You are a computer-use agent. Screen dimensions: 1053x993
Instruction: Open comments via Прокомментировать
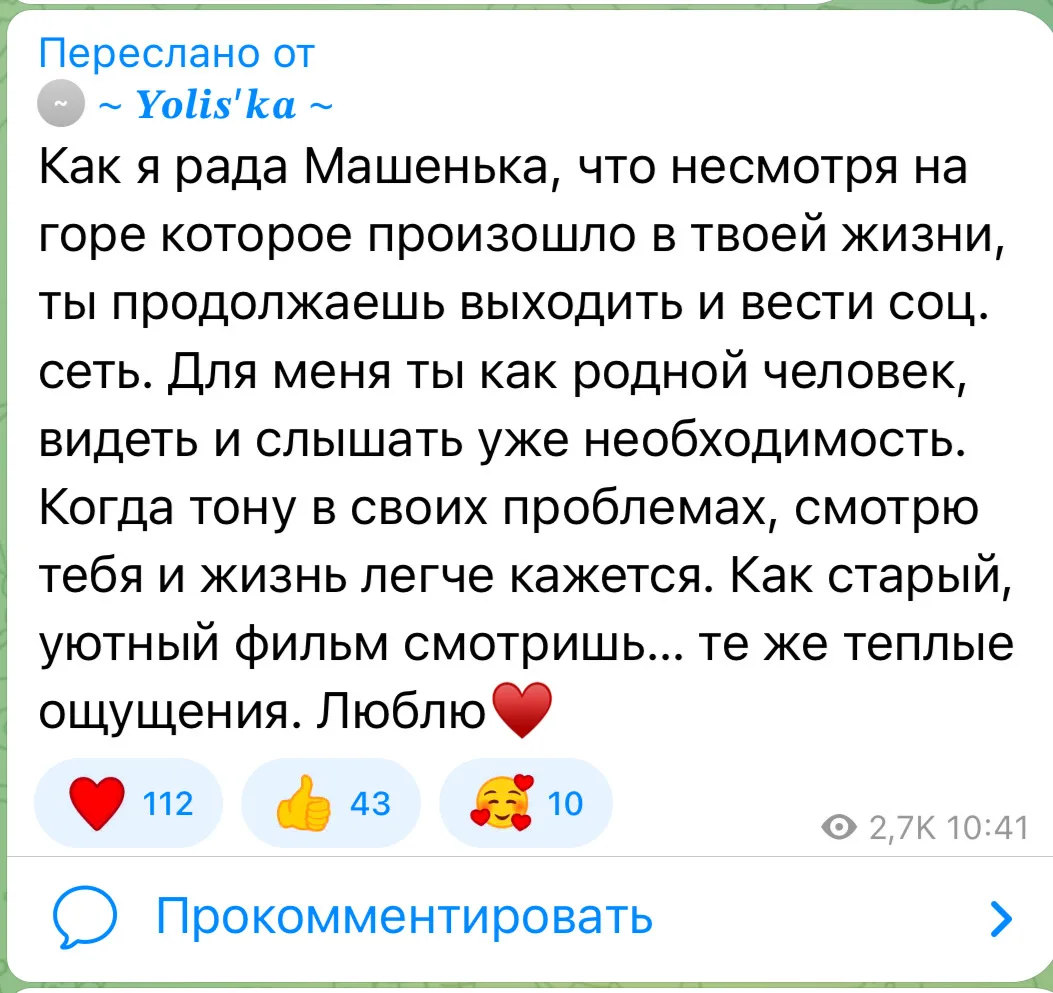coord(404,916)
